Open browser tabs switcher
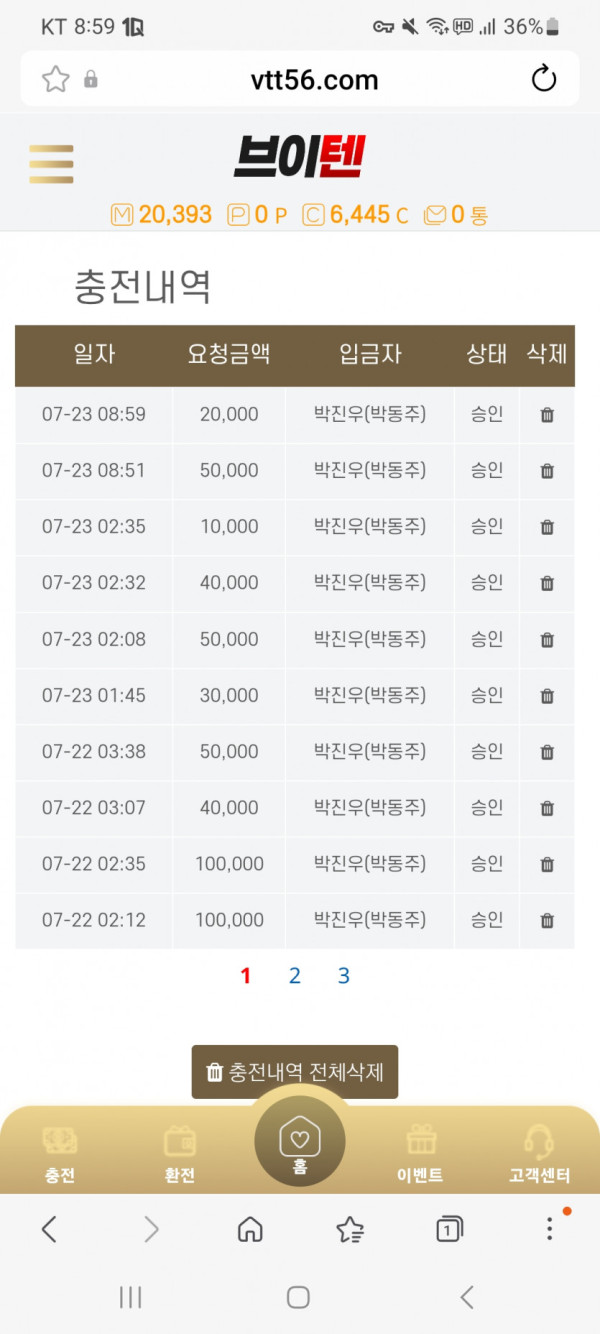600x1334 pixels. [x=449, y=1230]
